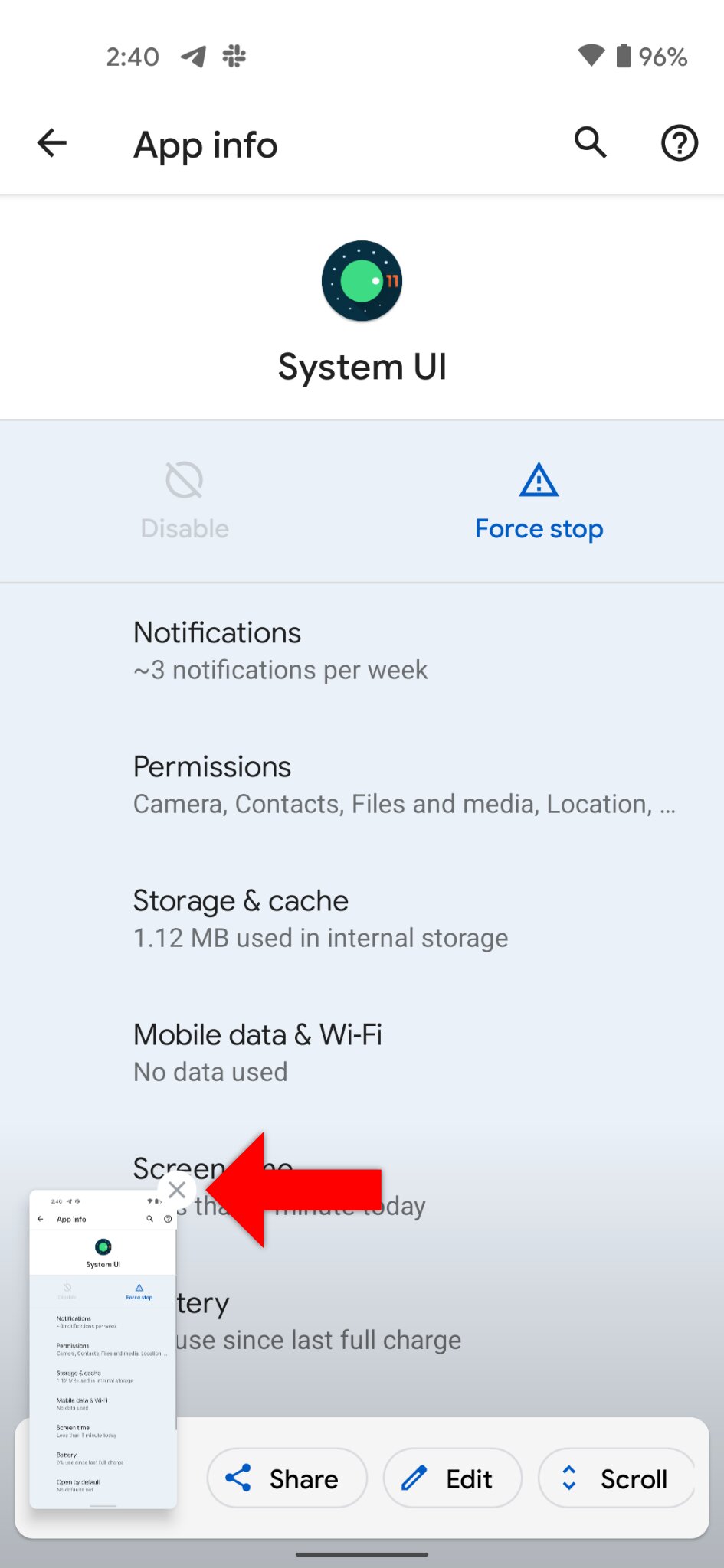Tap Scroll to capture more
This screenshot has height=1568, width=724.
[x=617, y=1478]
